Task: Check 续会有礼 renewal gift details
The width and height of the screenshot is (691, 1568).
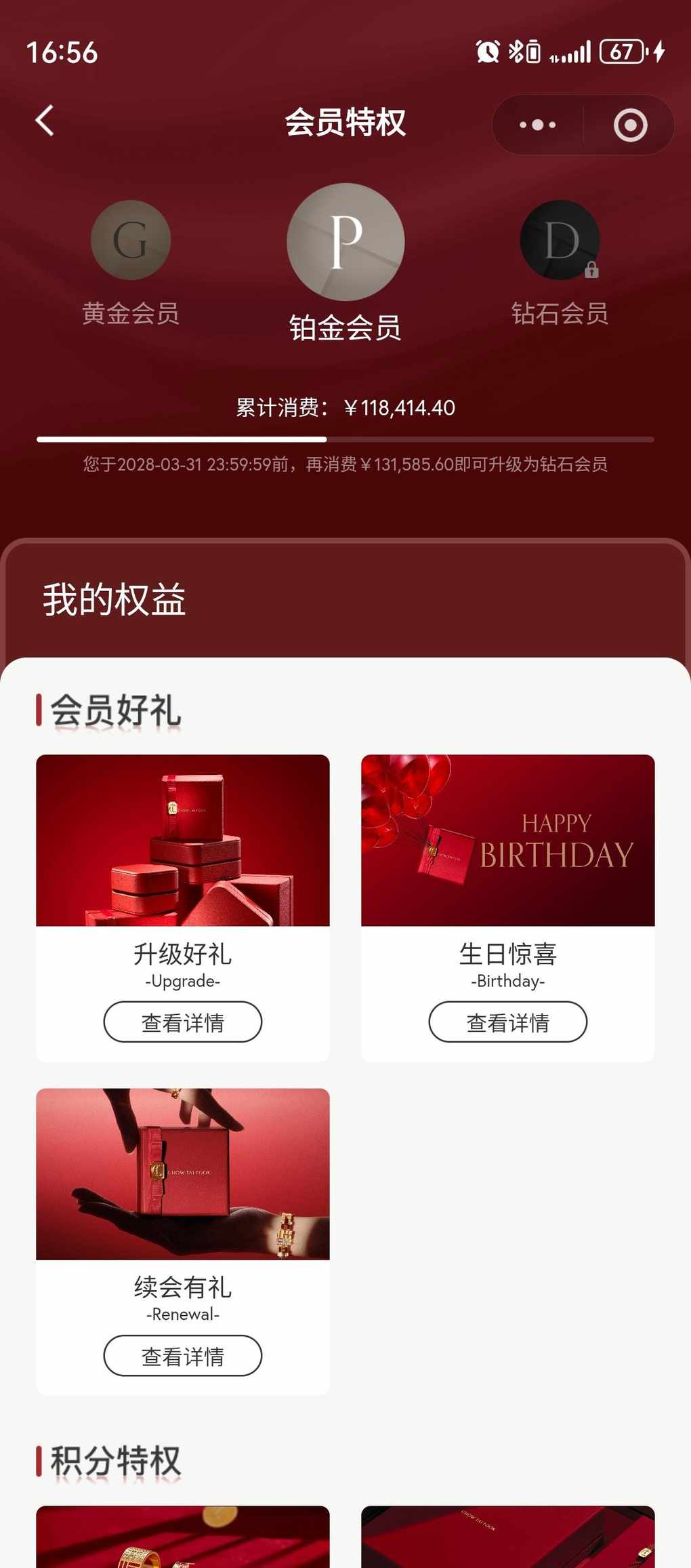Action: pyautogui.click(x=182, y=1356)
